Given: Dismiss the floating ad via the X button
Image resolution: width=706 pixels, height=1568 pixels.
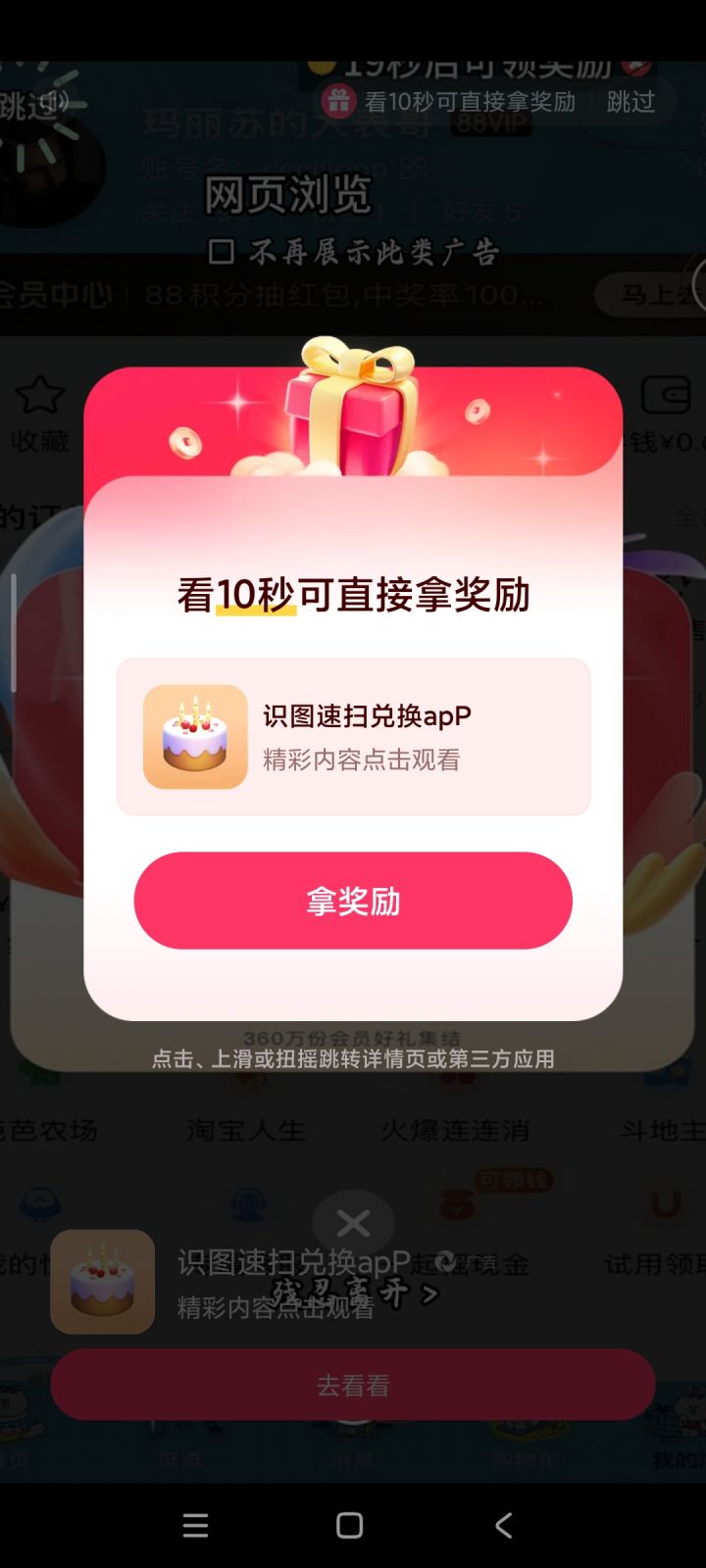Looking at the screenshot, I should click(x=352, y=1222).
